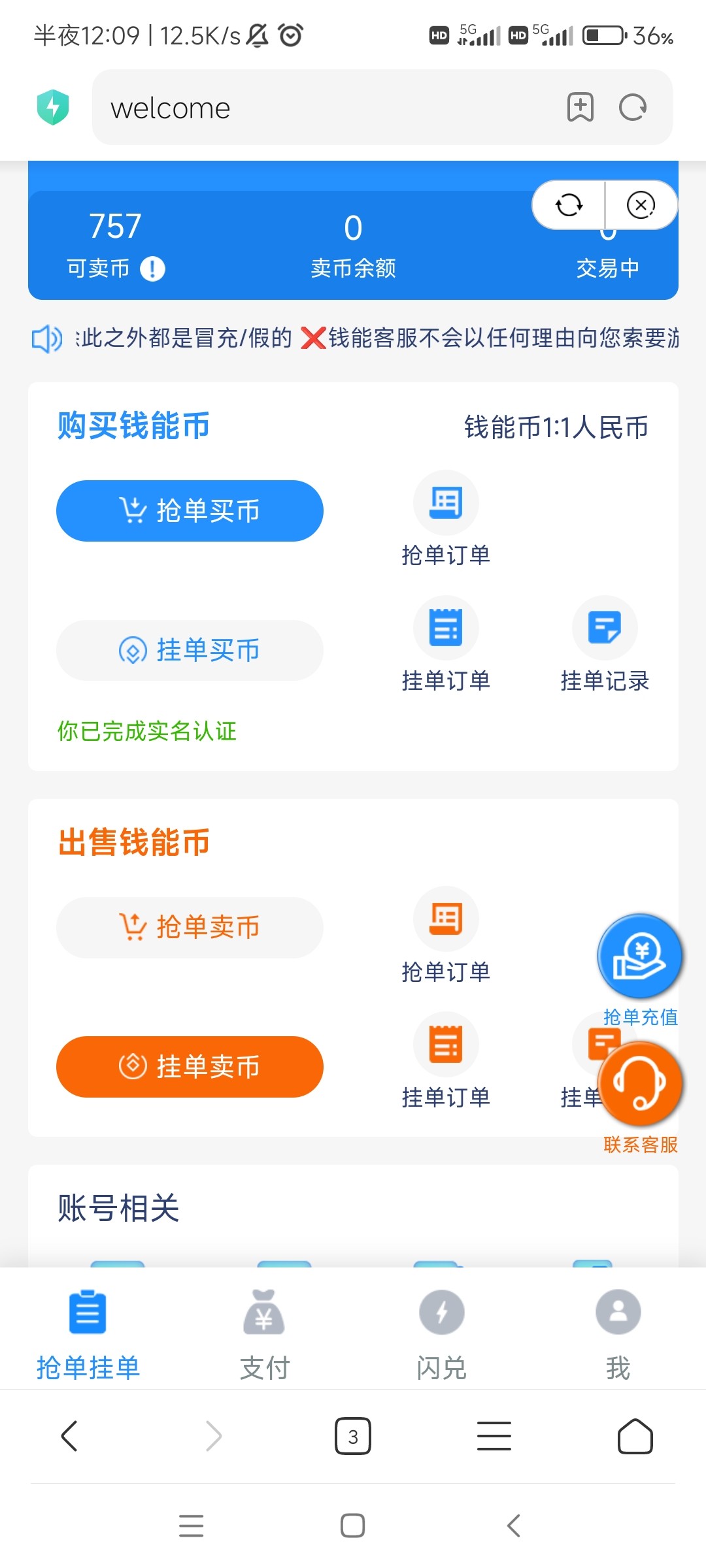Open the browser tabs switcher showing 3

tap(353, 1436)
